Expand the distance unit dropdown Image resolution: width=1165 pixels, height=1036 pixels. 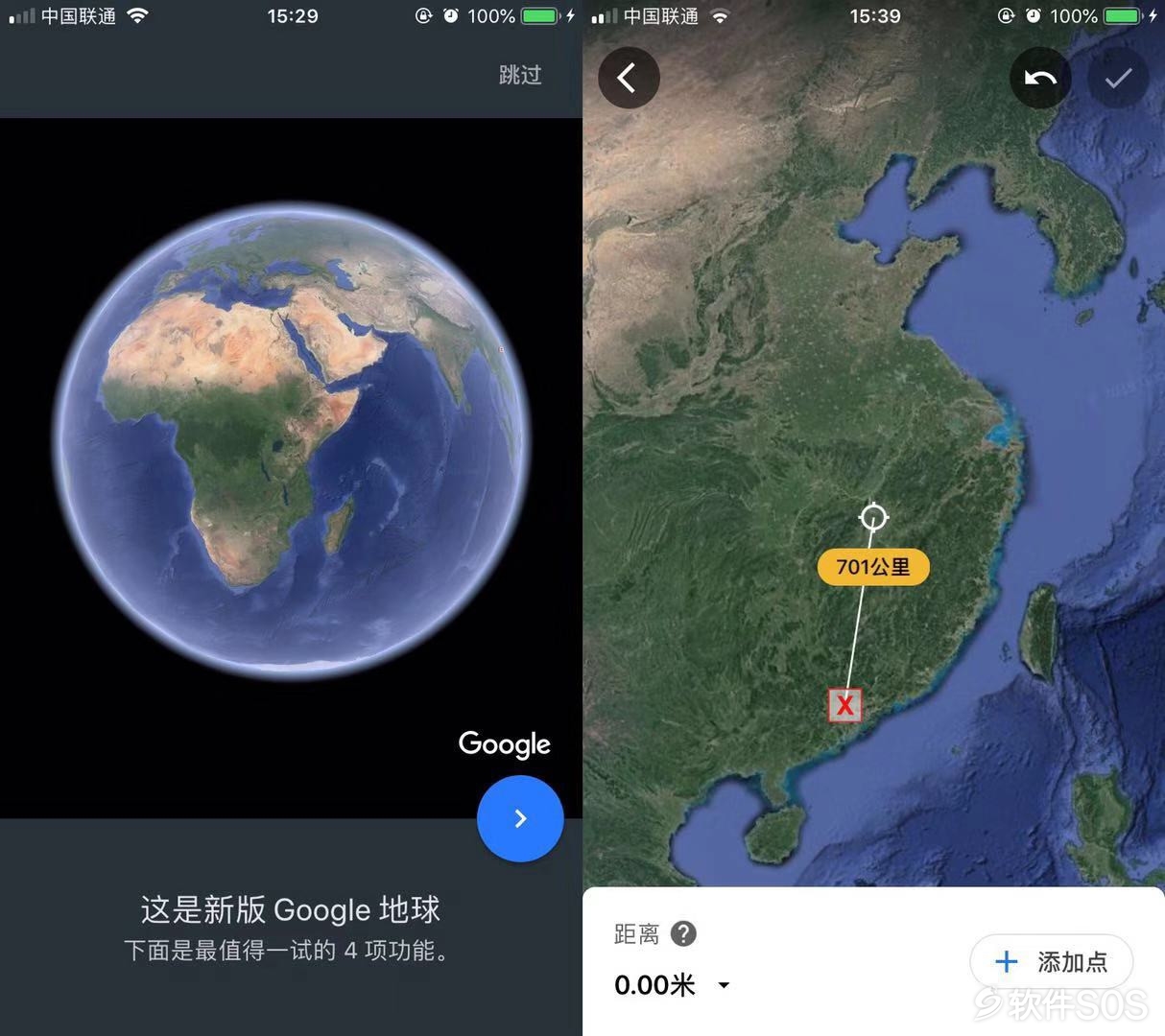tap(724, 985)
